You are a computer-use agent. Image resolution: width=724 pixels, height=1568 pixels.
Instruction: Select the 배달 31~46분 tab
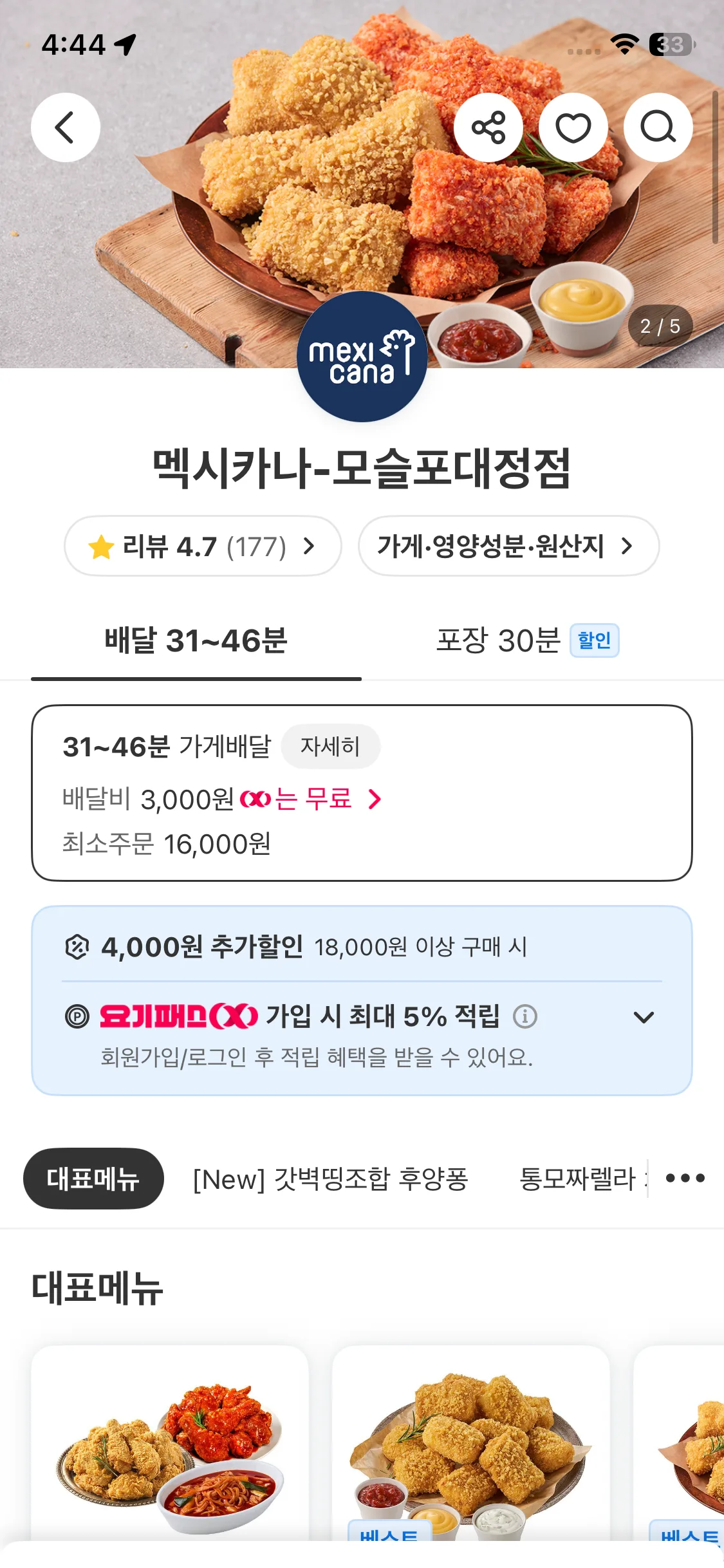(196, 640)
